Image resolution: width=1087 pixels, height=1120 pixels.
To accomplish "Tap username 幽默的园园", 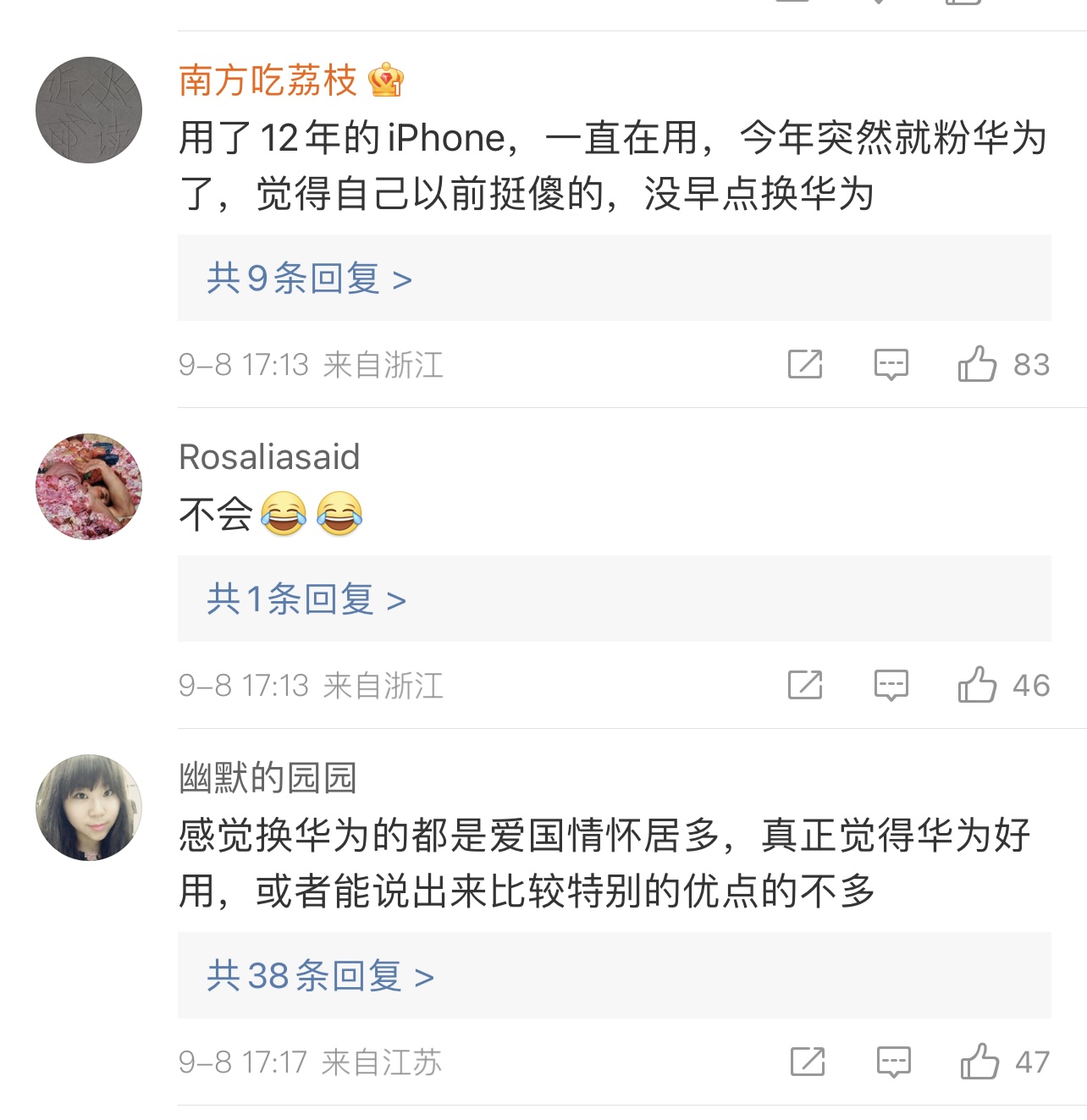I will pos(268,778).
